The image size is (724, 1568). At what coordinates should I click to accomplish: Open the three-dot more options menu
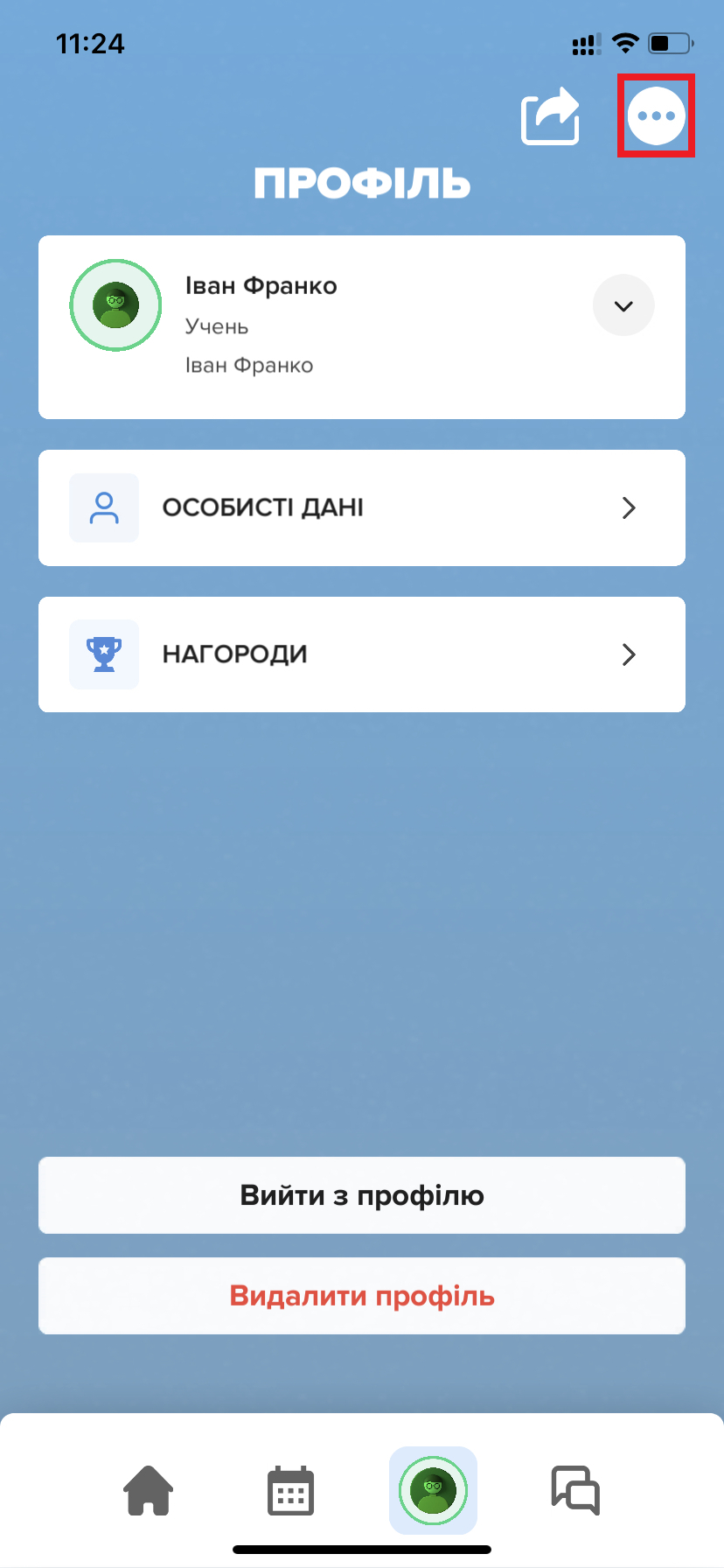tap(656, 115)
